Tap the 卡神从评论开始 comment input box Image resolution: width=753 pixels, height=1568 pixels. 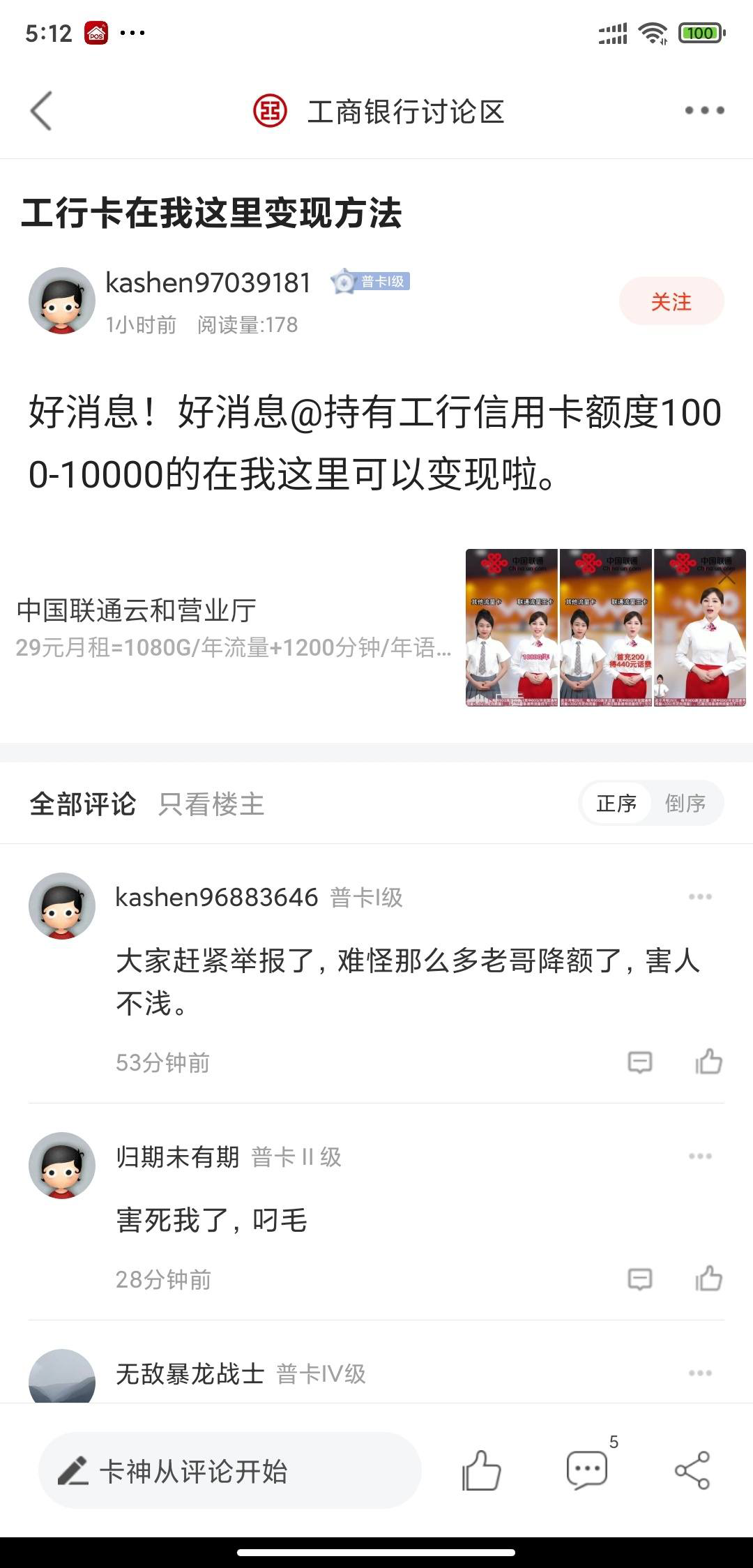(x=230, y=1471)
